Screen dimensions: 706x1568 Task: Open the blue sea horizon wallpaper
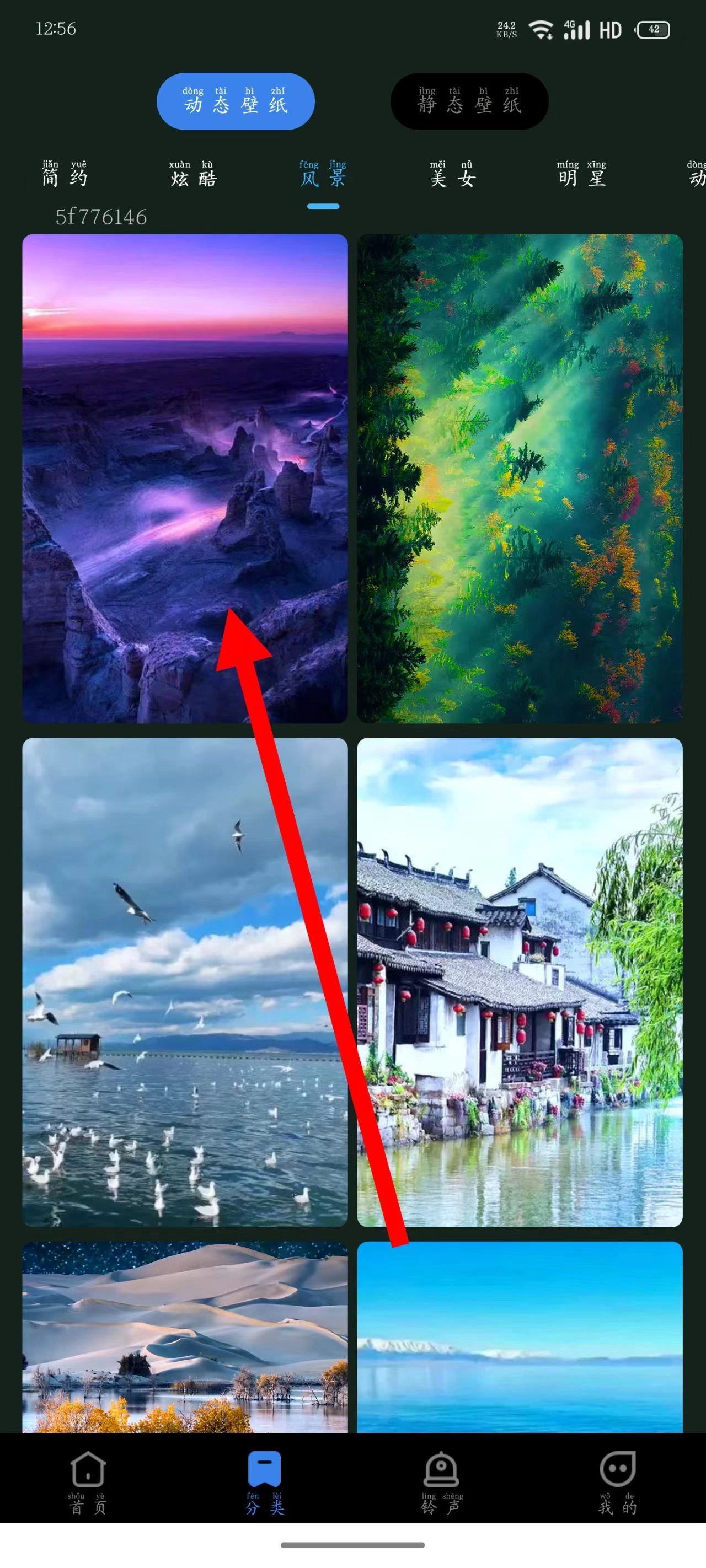(520, 1336)
